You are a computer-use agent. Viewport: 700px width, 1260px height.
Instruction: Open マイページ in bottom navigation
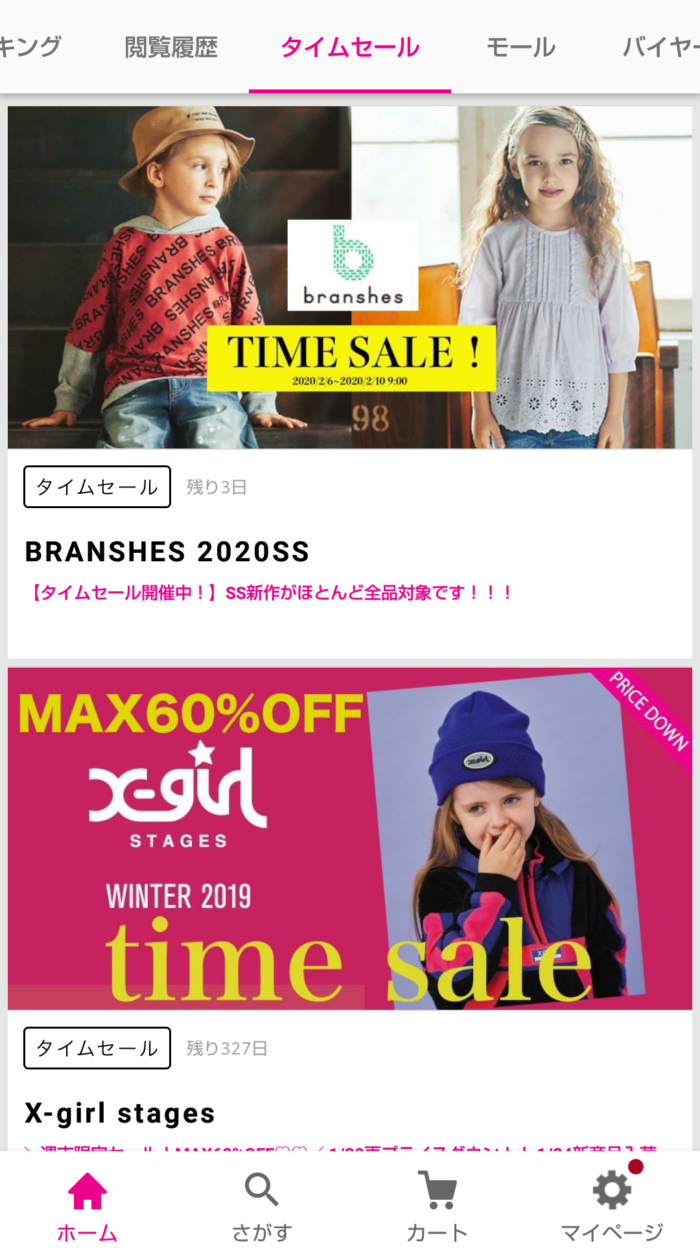611,1207
